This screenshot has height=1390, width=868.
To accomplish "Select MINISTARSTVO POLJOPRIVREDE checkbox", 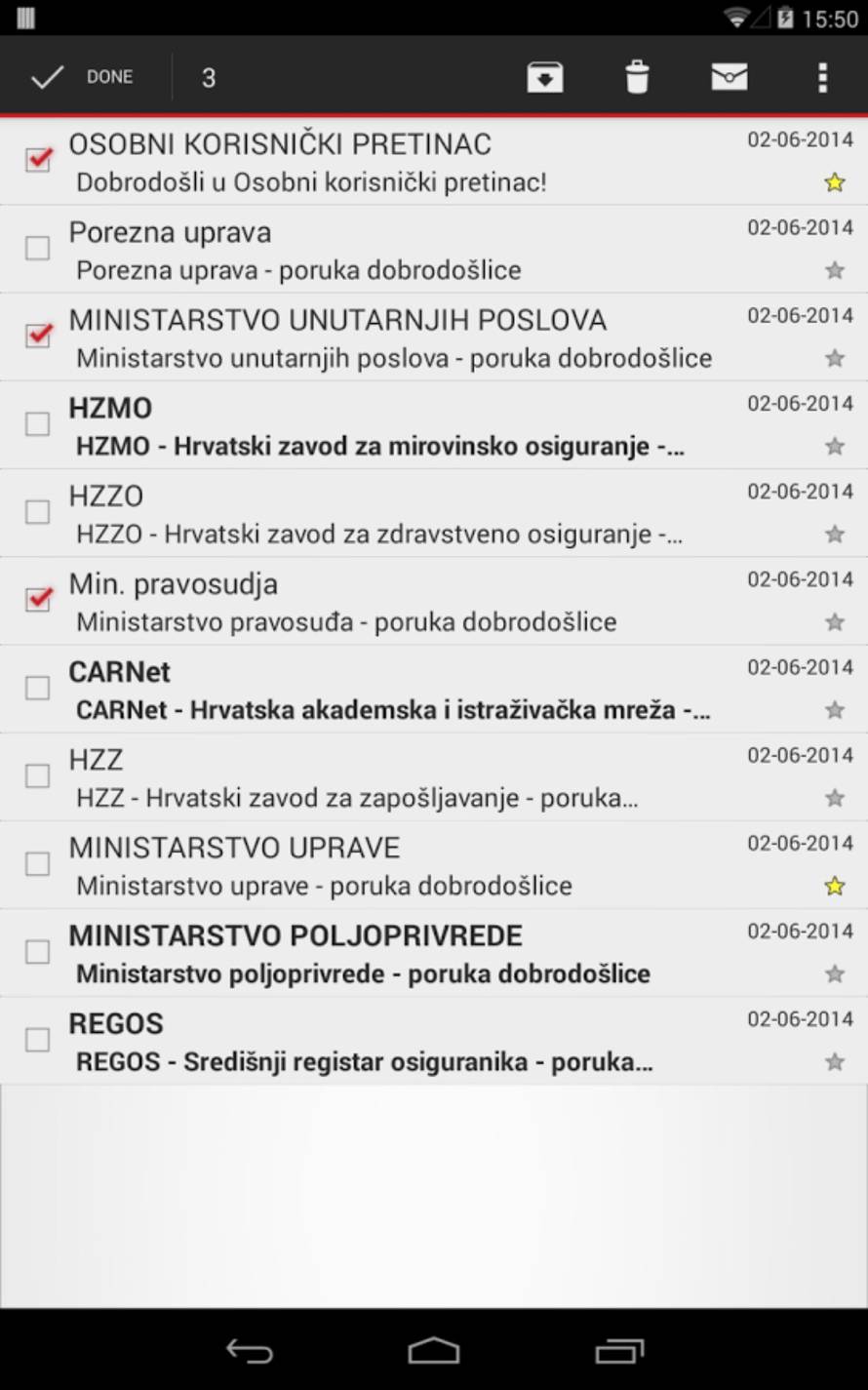I will coord(38,951).
